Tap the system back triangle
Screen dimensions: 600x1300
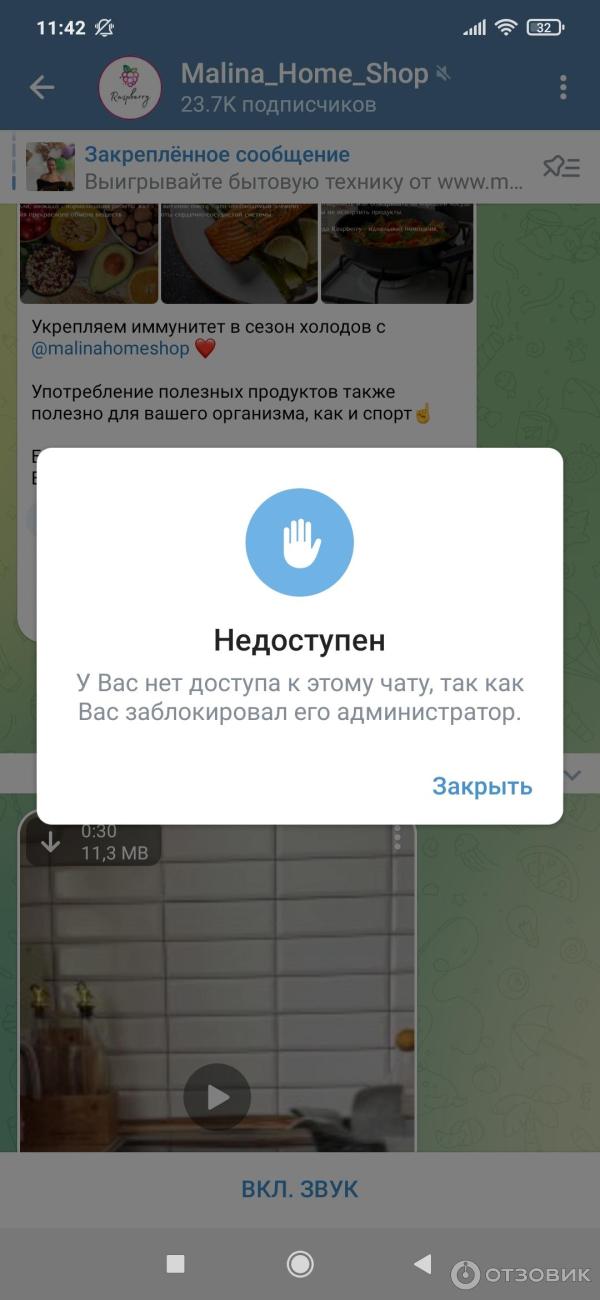423,1264
